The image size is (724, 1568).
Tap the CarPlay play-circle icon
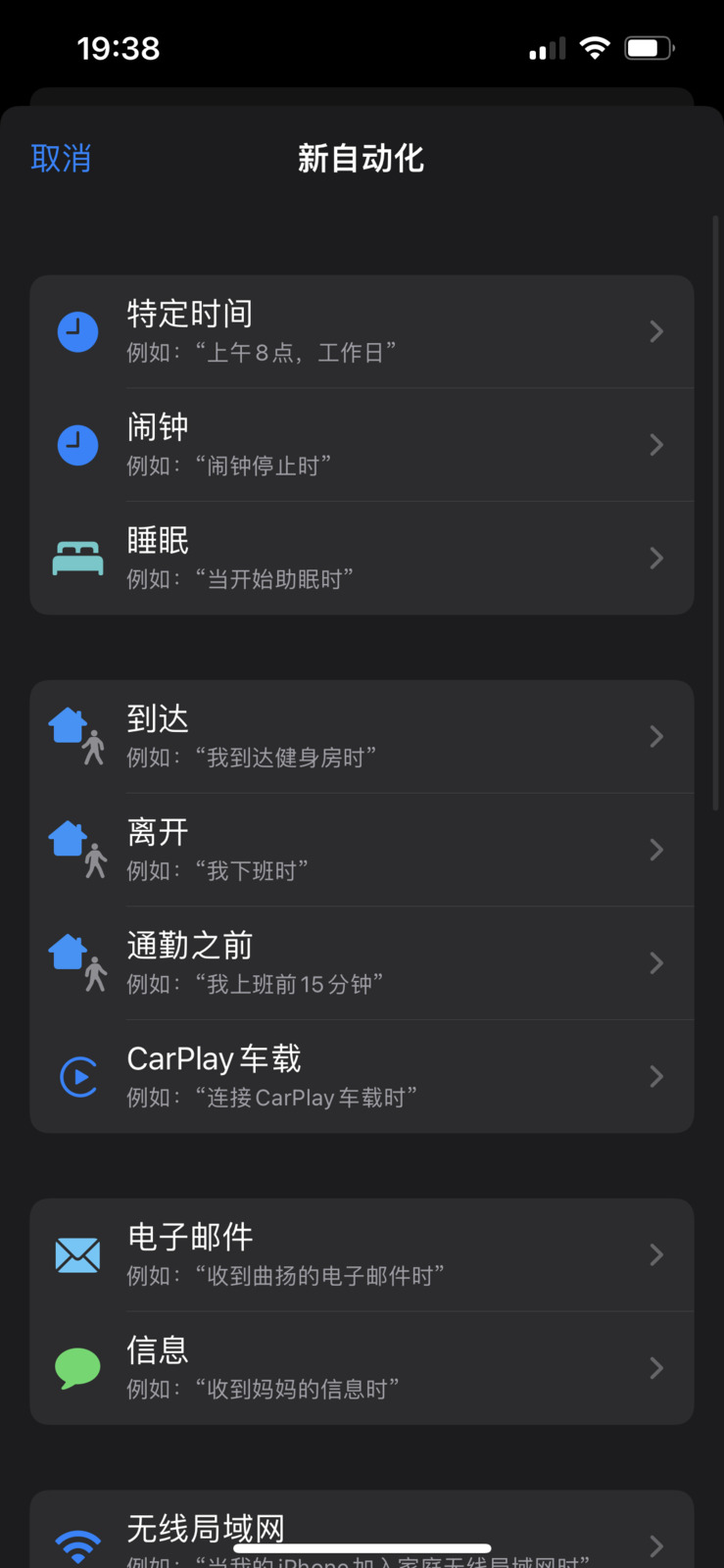[77, 1076]
